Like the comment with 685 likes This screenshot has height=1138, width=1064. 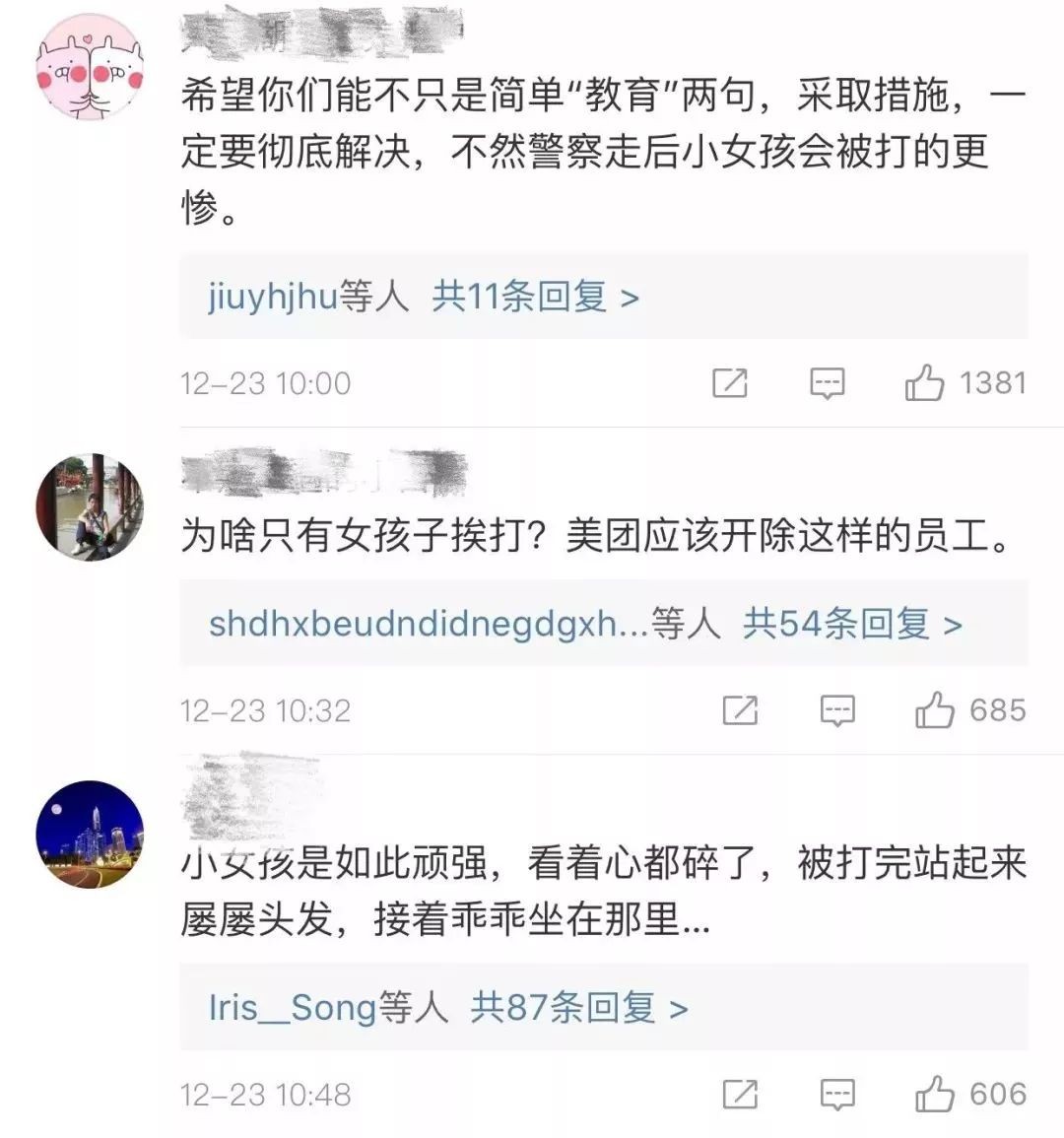coord(934,710)
